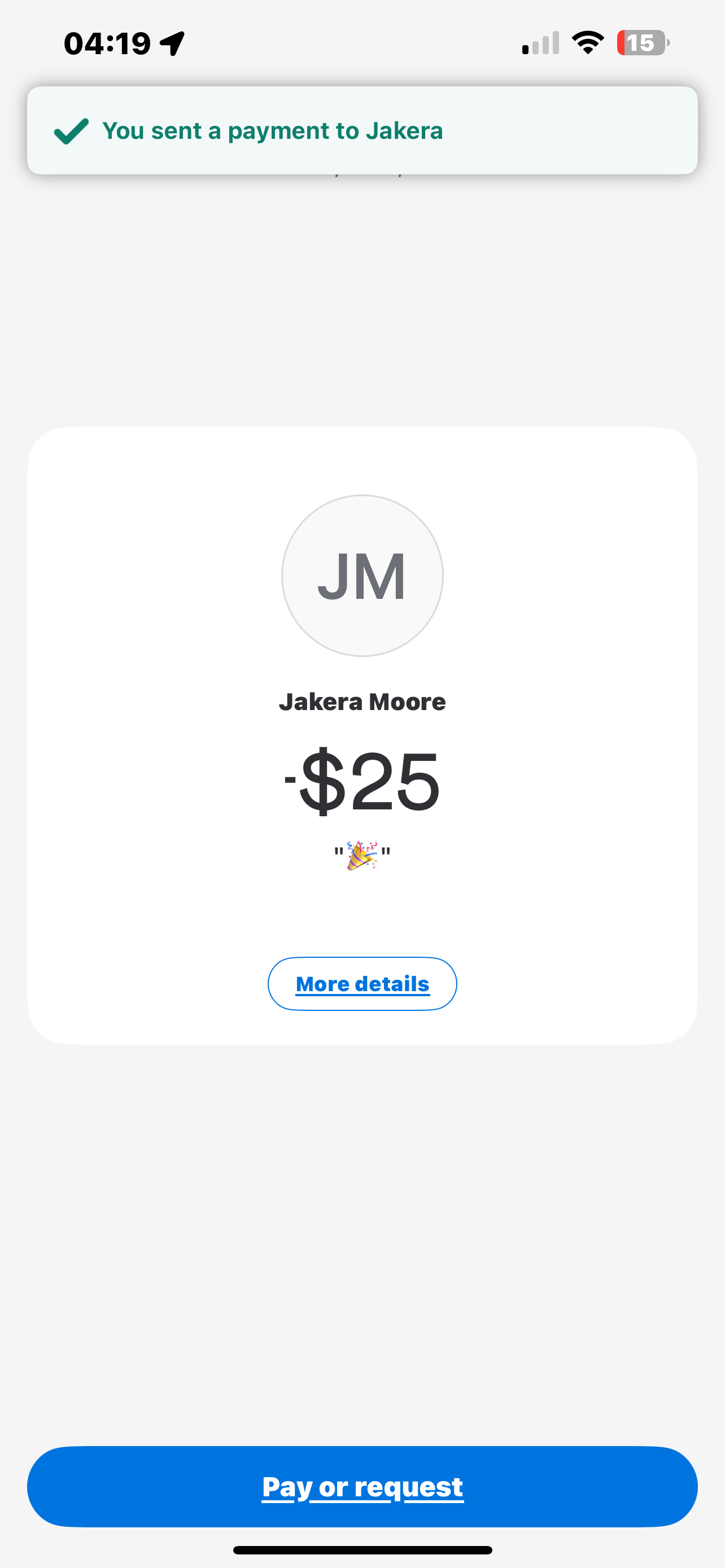
Task: Tap the Pay or request button
Action: click(362, 1486)
